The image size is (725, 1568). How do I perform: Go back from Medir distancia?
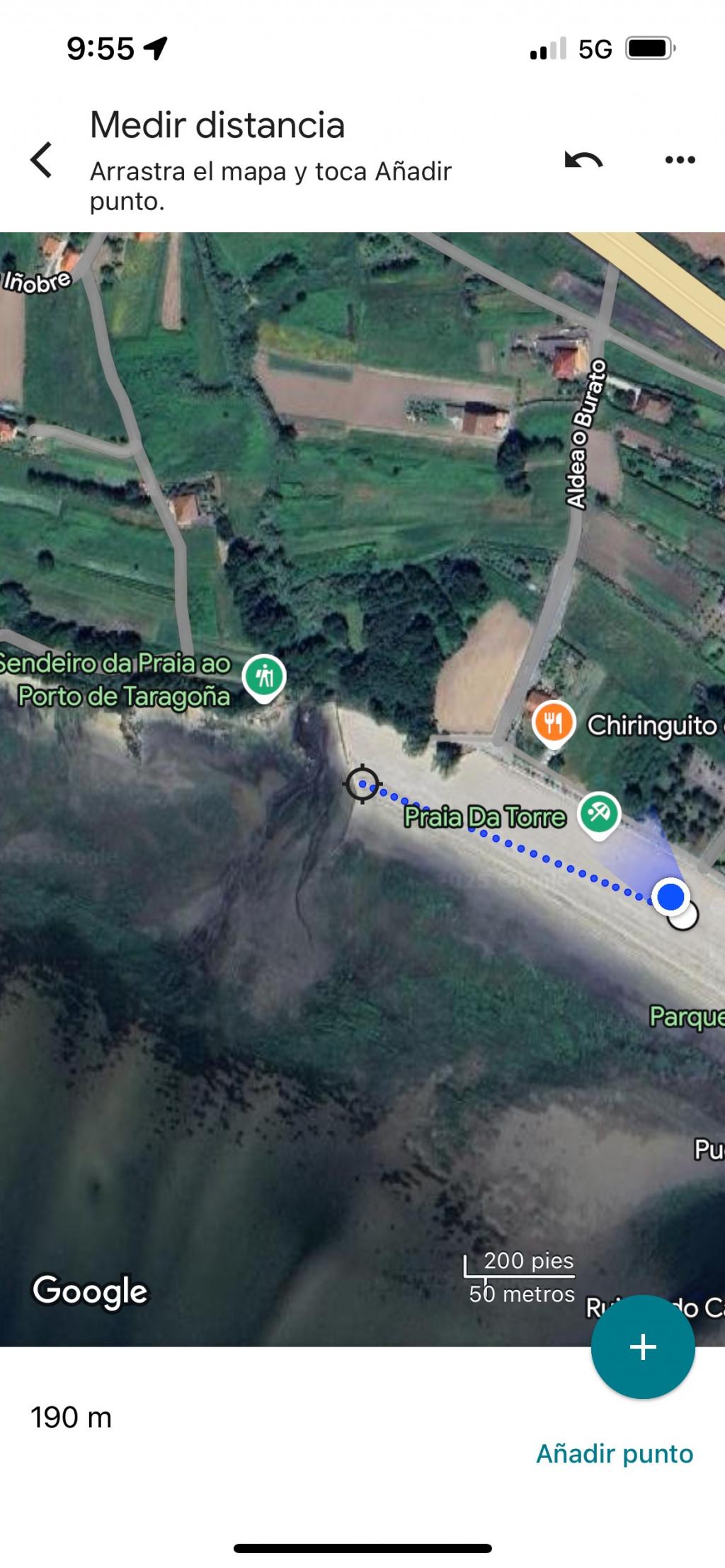[41, 159]
